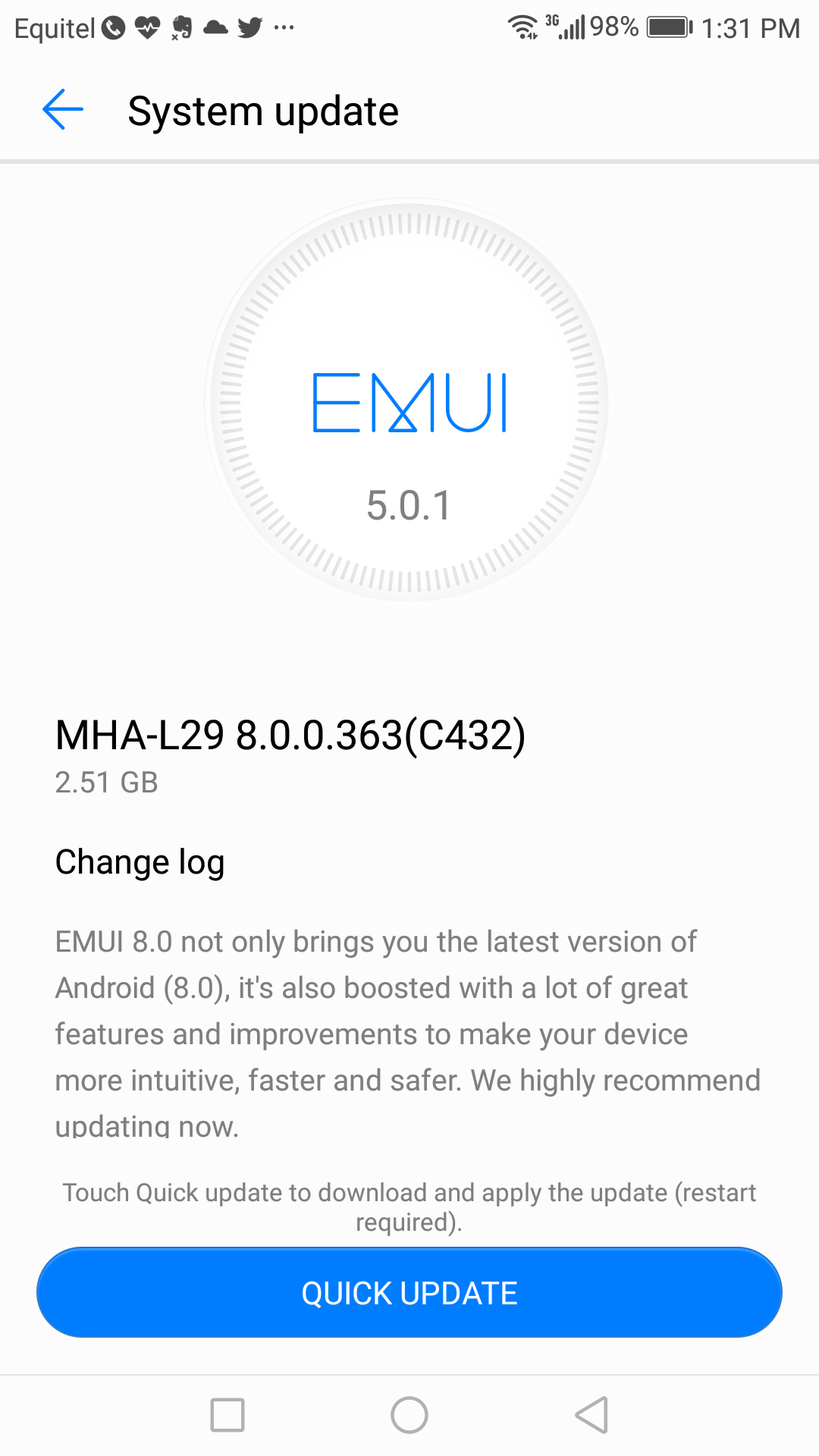The image size is (819, 1456).
Task: Go to home screen via navigation bar
Action: (409, 1415)
